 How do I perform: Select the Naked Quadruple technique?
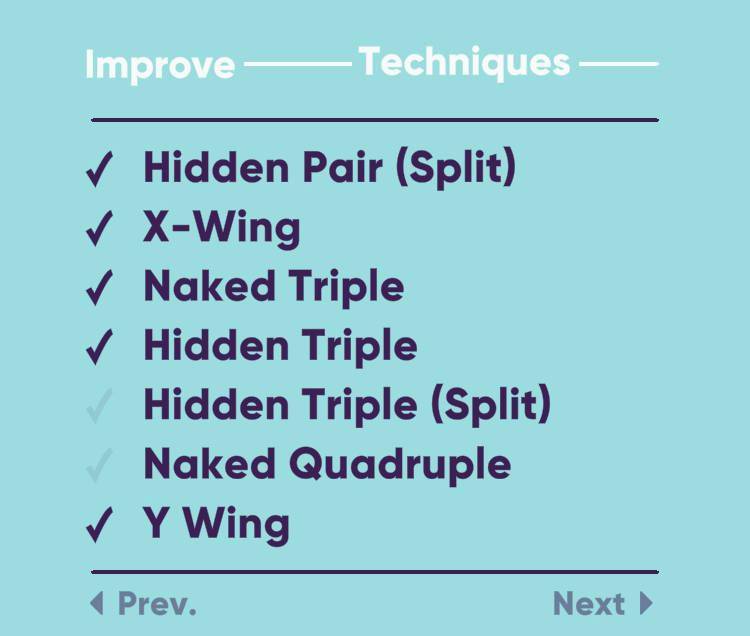327,464
